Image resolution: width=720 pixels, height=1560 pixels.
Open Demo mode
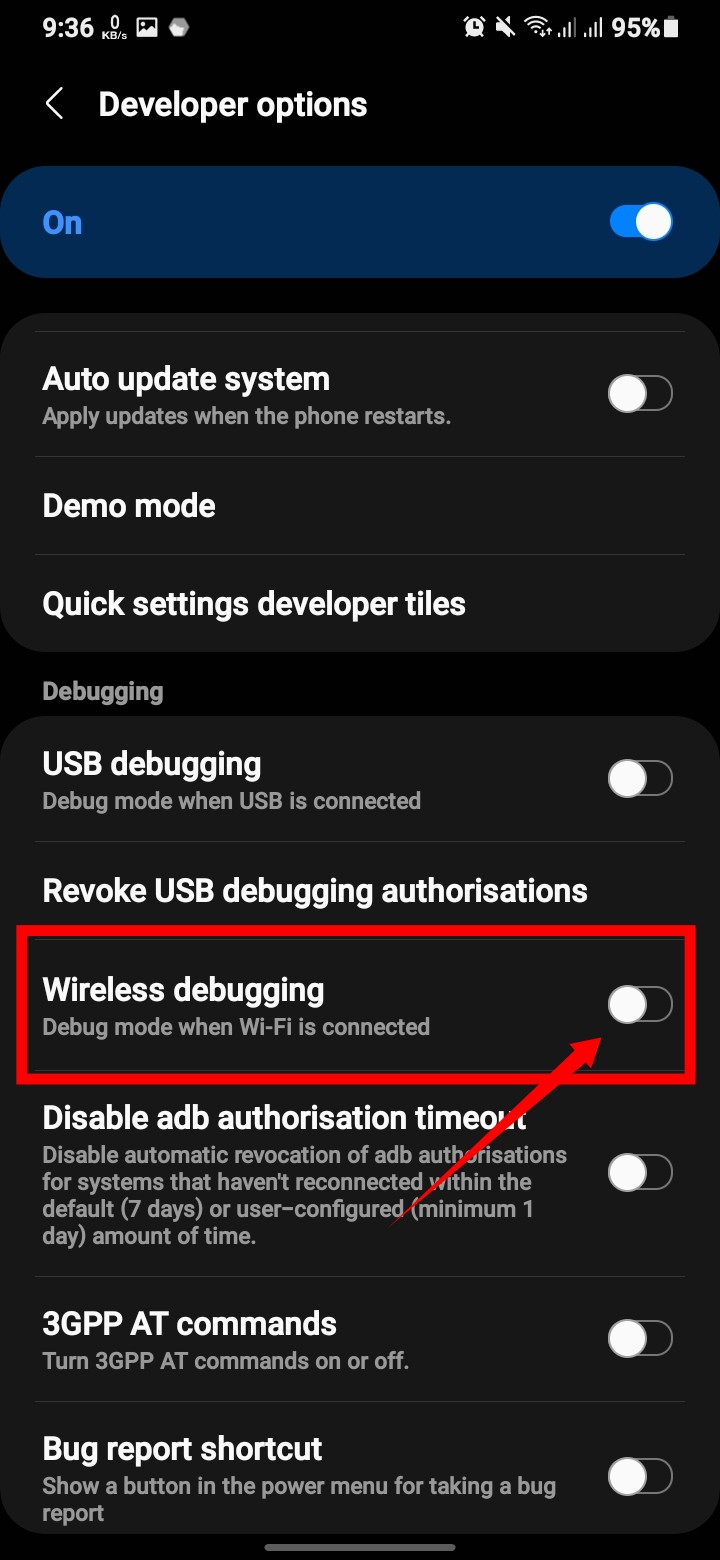click(129, 506)
